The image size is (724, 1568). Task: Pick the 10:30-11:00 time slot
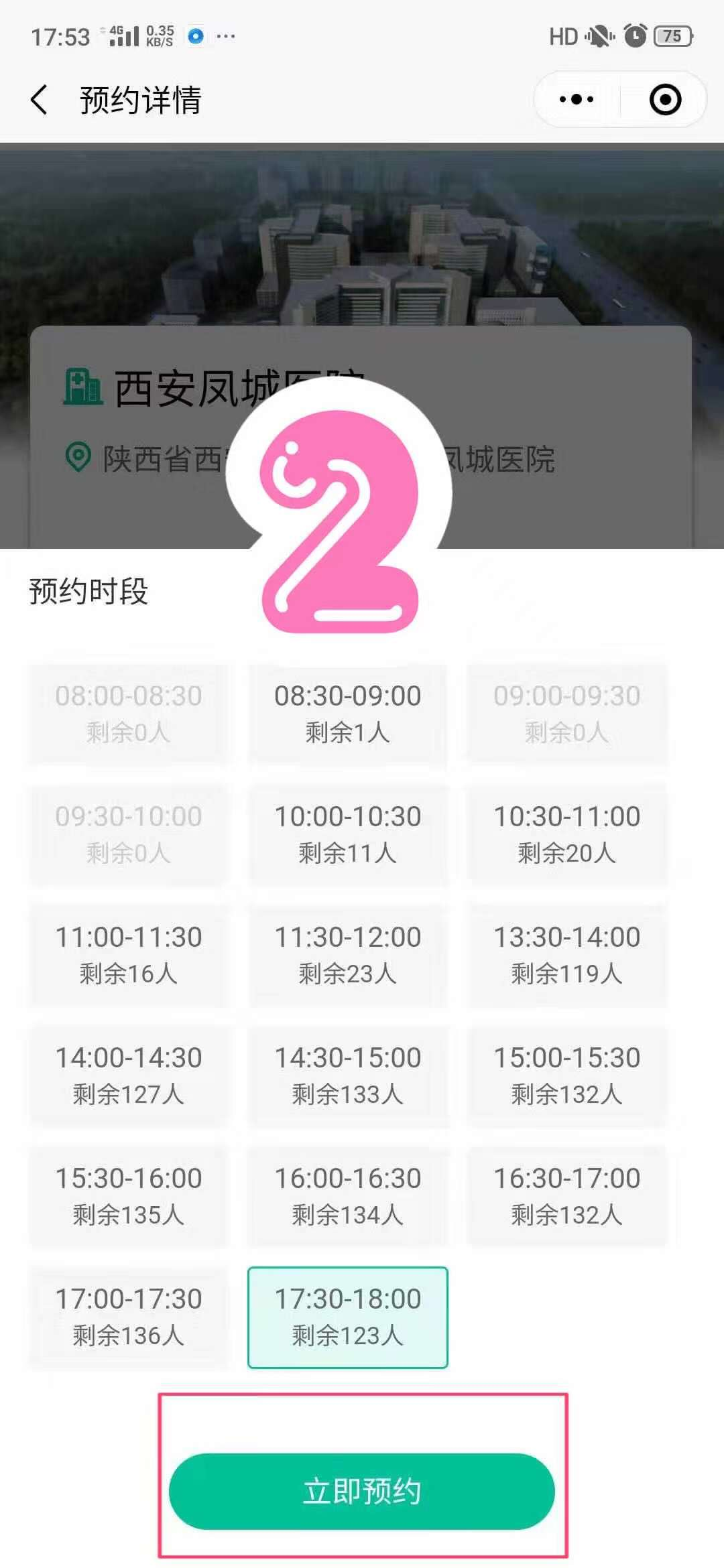point(566,834)
